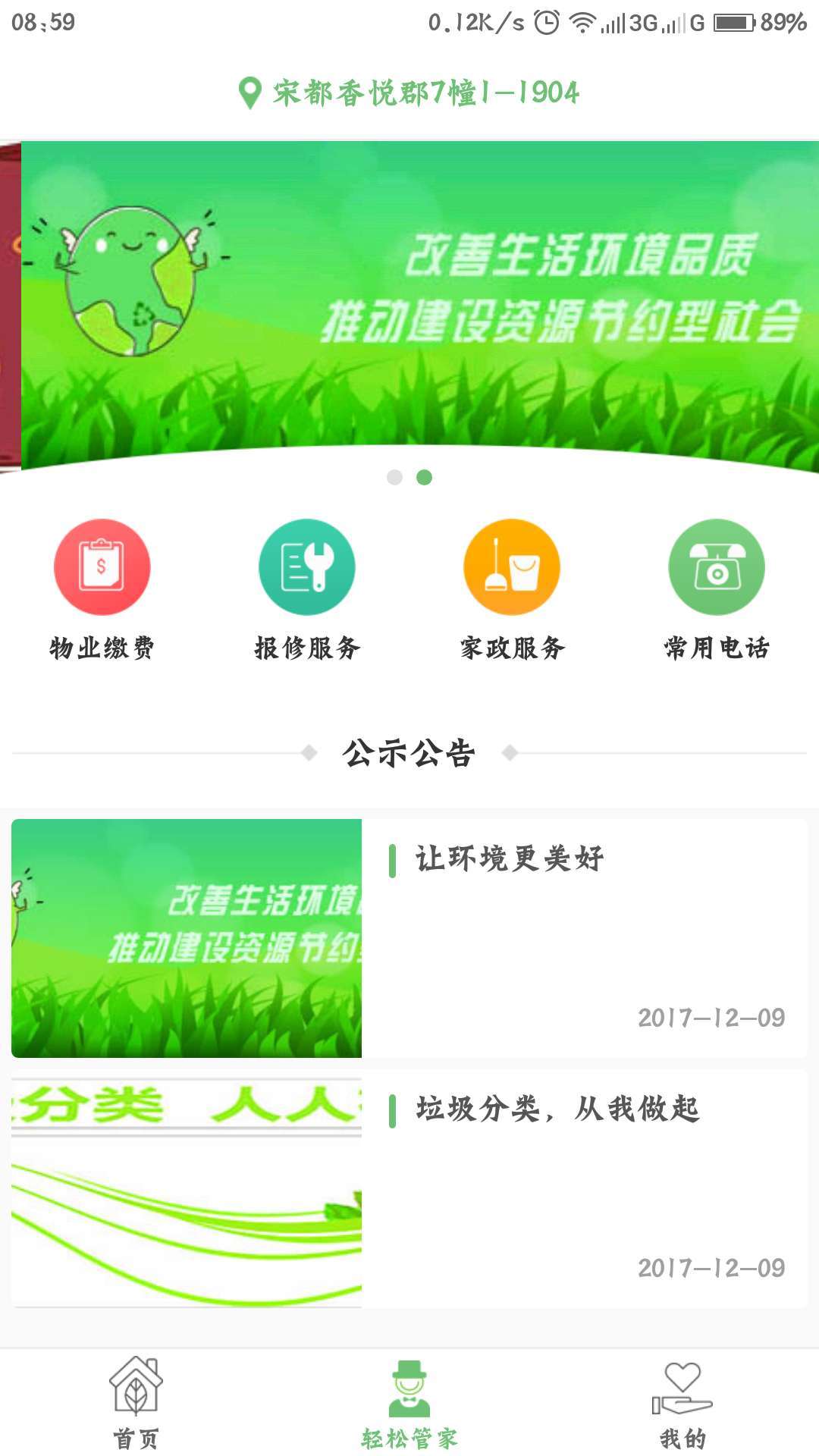The width and height of the screenshot is (819, 1456).
Task: Go to the 我的 tab
Action: point(682,1403)
